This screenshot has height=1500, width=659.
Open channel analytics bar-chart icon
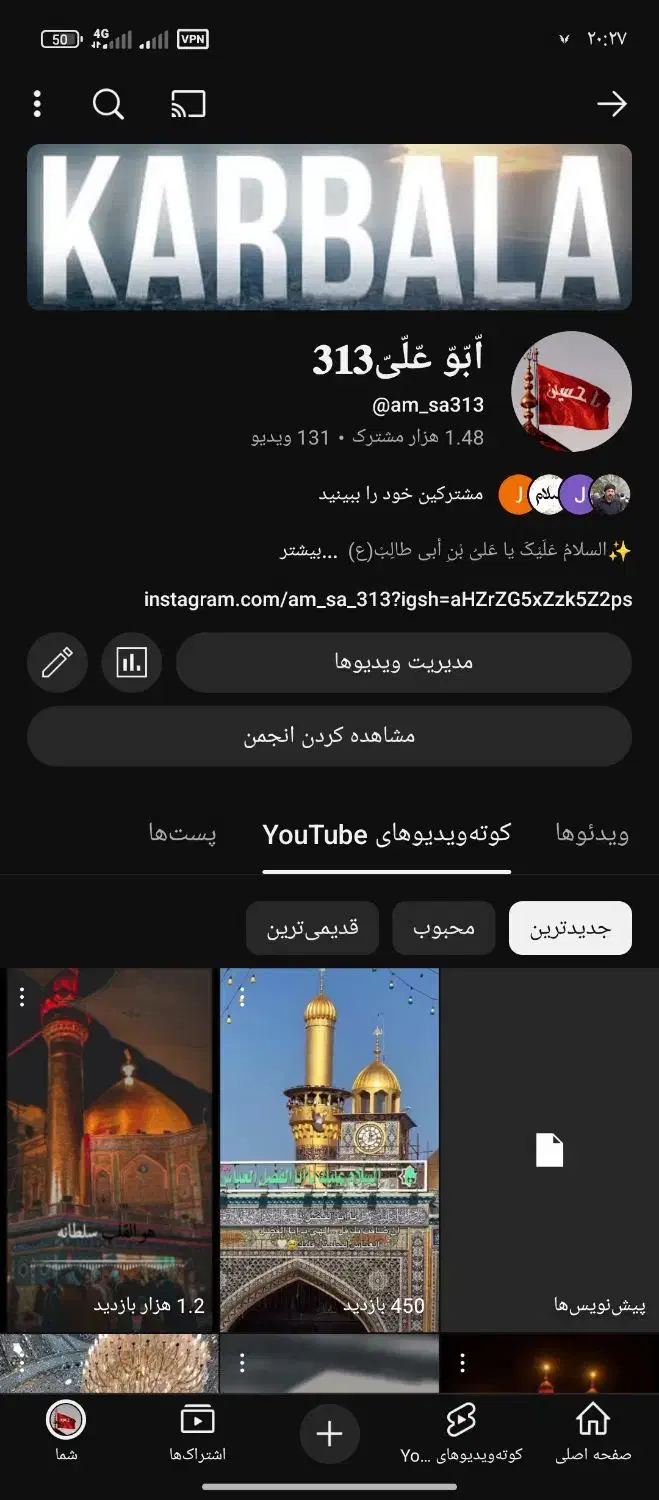coord(132,662)
